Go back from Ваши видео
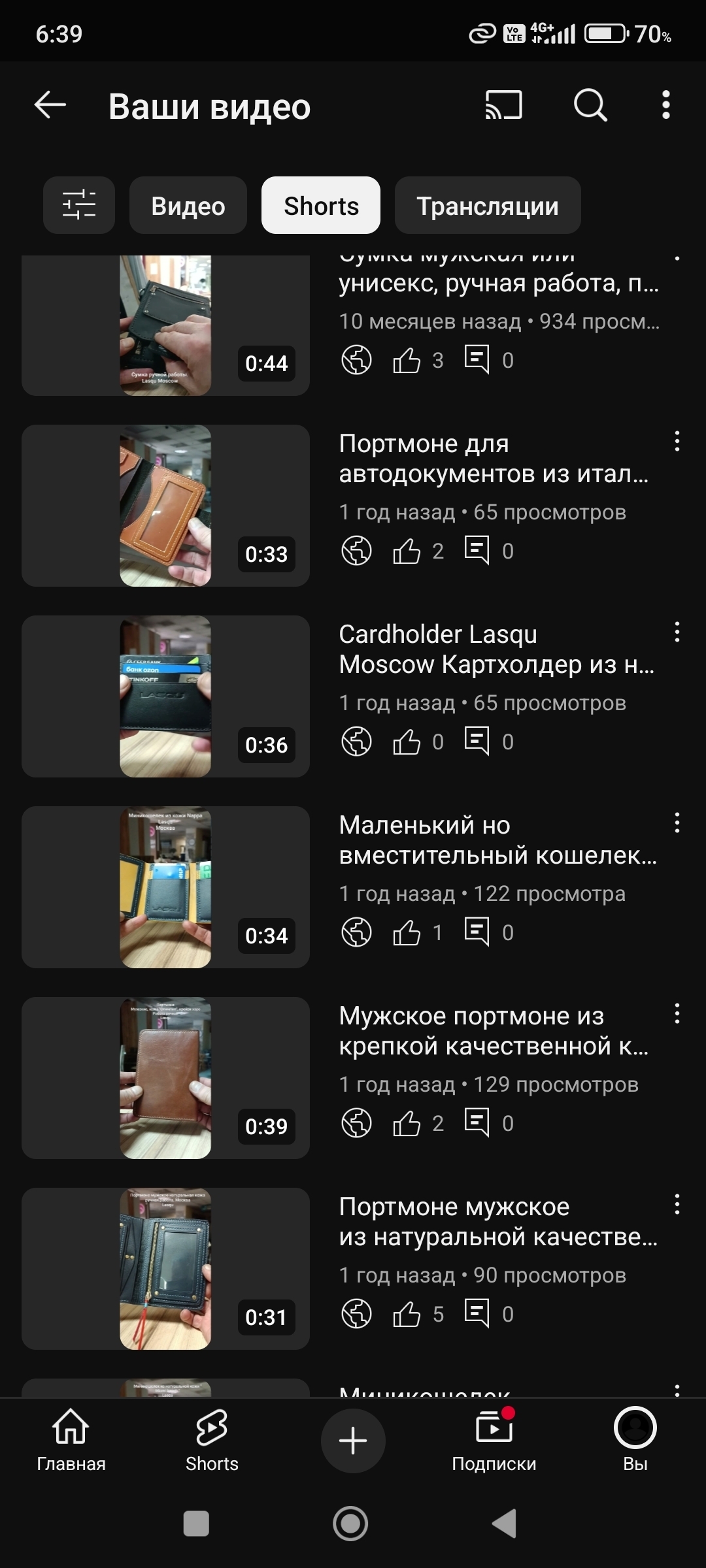The image size is (706, 1568). coord(50,105)
